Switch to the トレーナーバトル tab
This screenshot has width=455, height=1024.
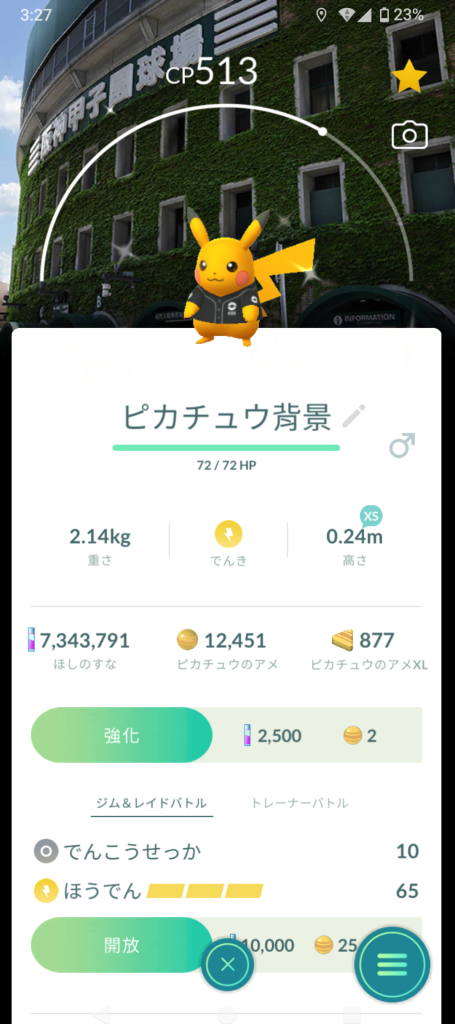pyautogui.click(x=300, y=803)
